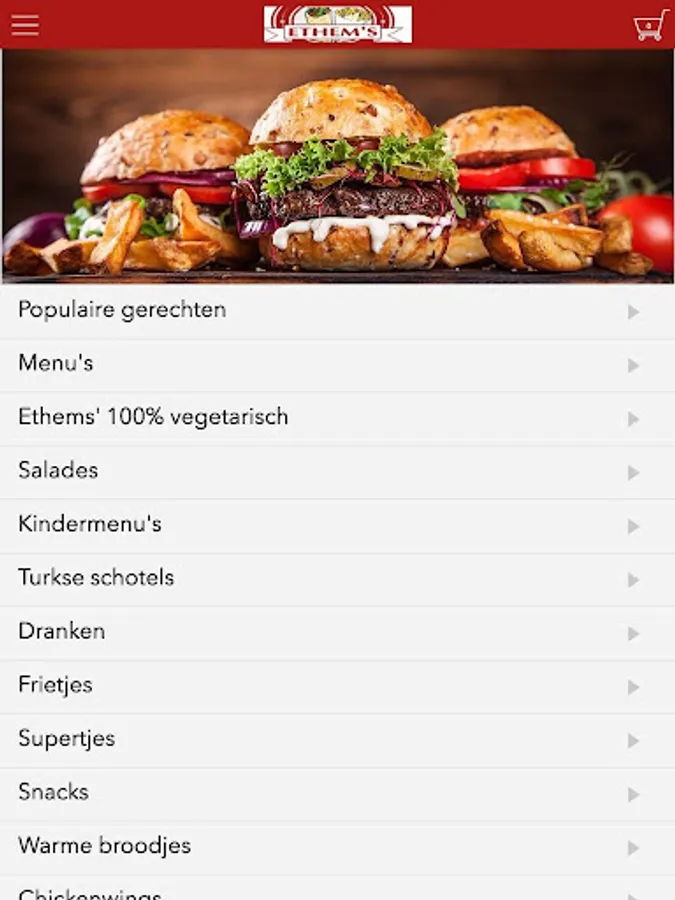The width and height of the screenshot is (675, 900).
Task: Open the Chickenwings category
Action: coord(337,890)
